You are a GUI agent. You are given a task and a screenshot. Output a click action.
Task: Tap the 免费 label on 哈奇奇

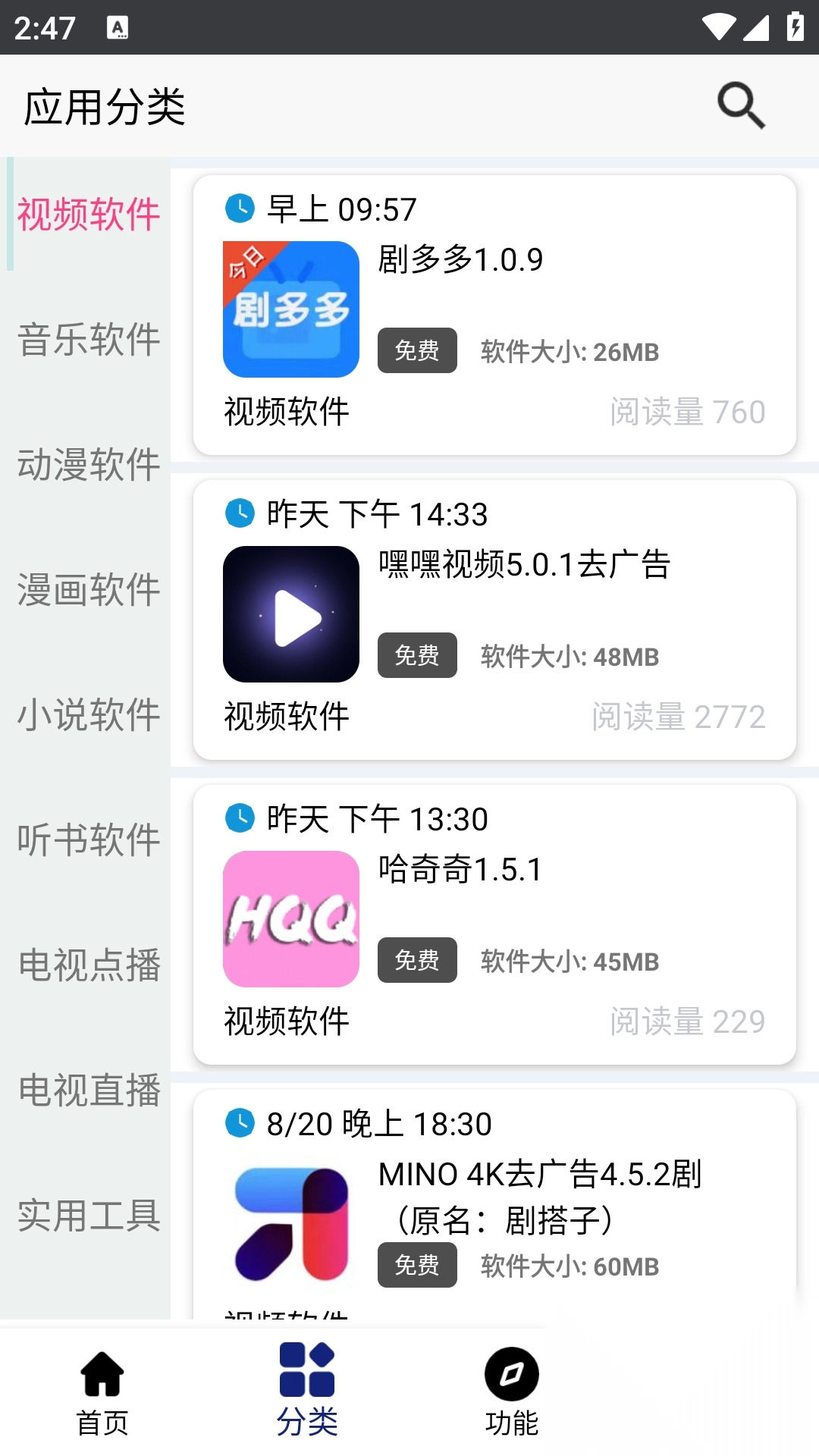pos(416,961)
